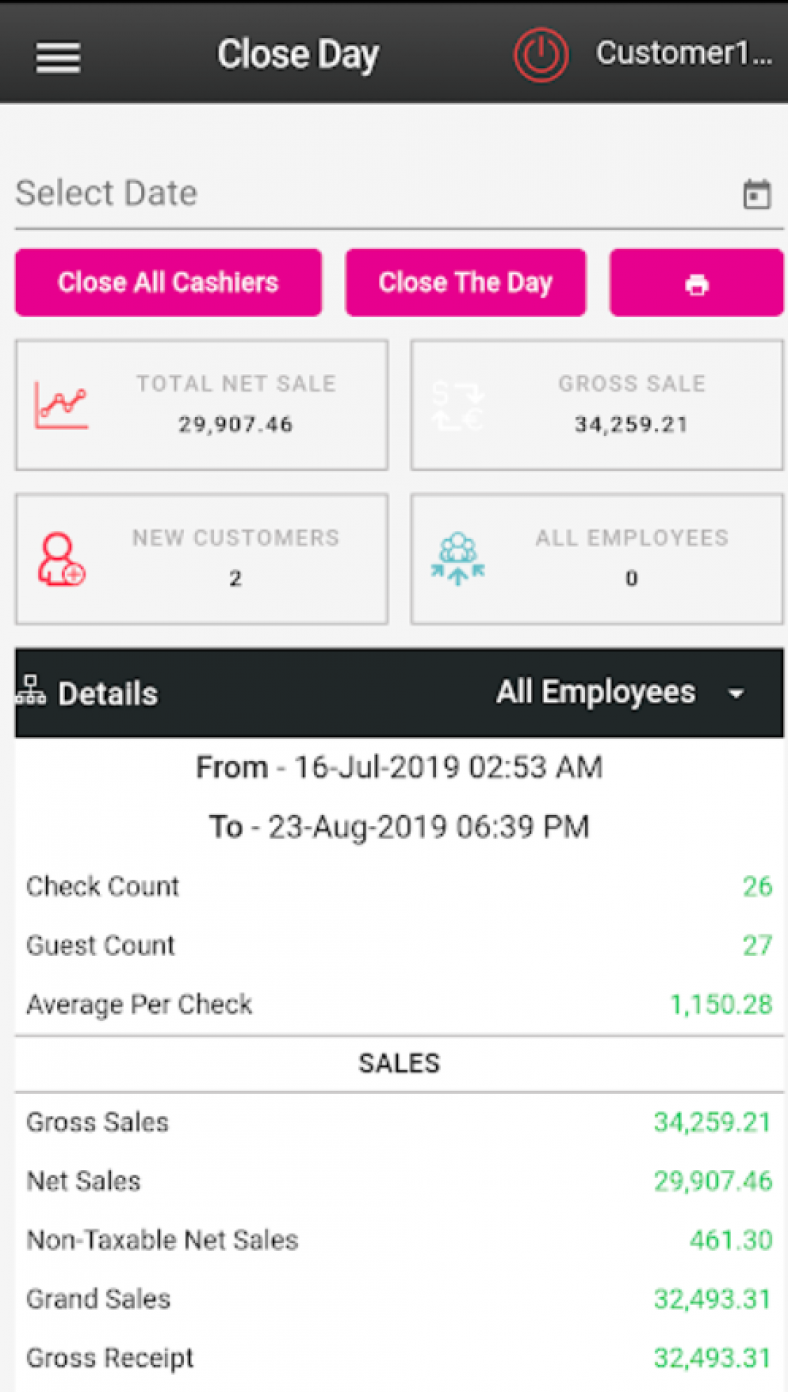The width and height of the screenshot is (788, 1392).
Task: Click the print report icon
Action: pos(697,282)
